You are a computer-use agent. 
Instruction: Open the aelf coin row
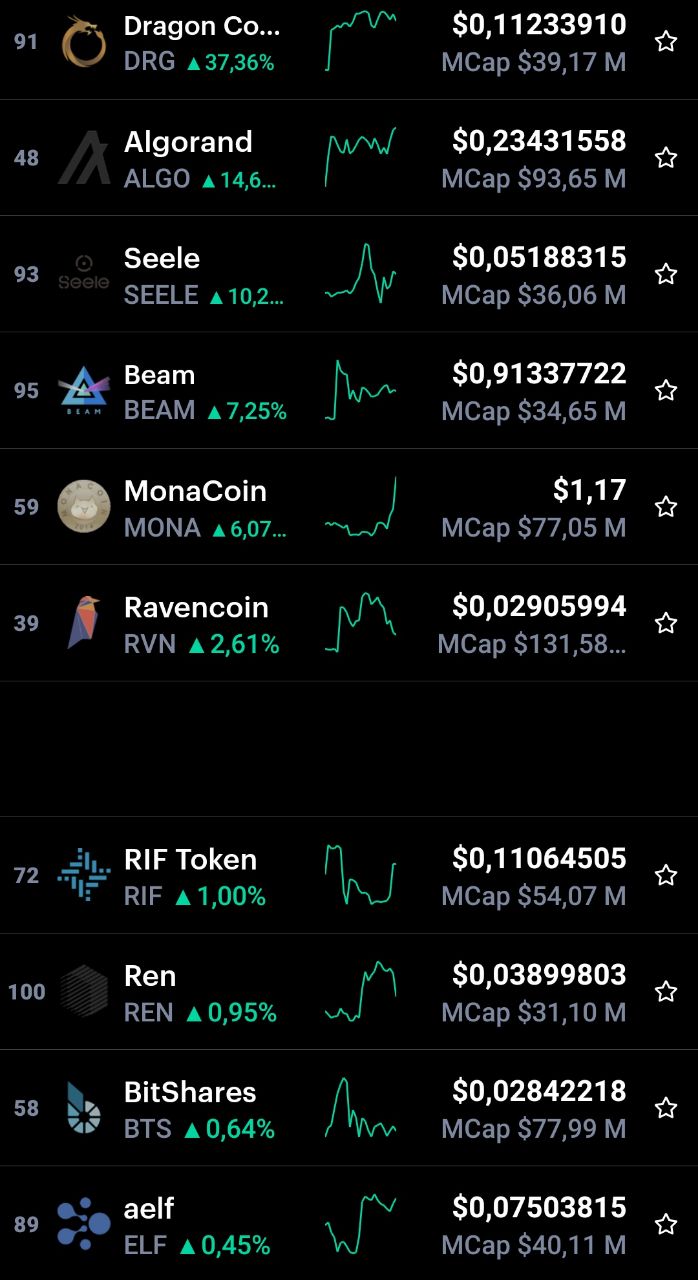click(349, 1223)
